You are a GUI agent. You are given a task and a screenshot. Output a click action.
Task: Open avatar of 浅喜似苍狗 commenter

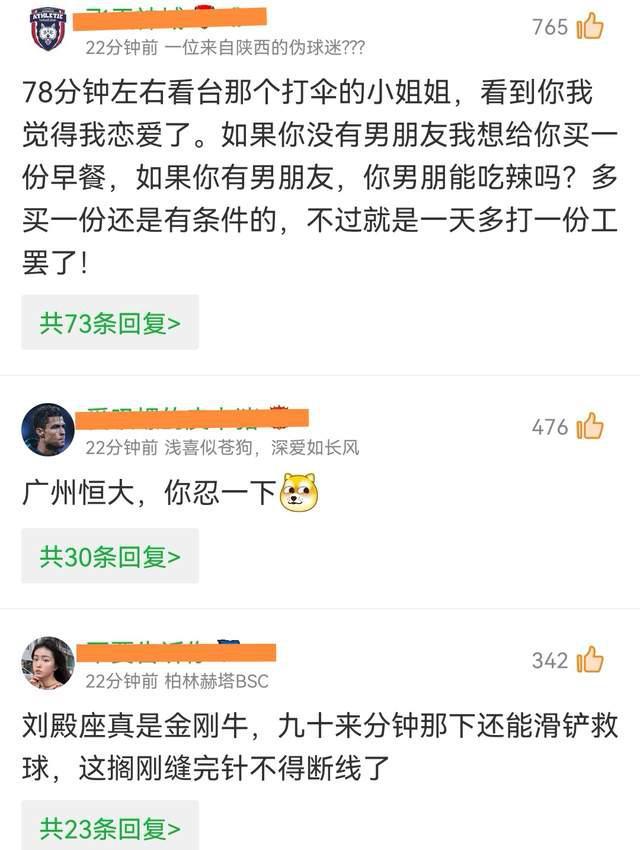click(48, 430)
